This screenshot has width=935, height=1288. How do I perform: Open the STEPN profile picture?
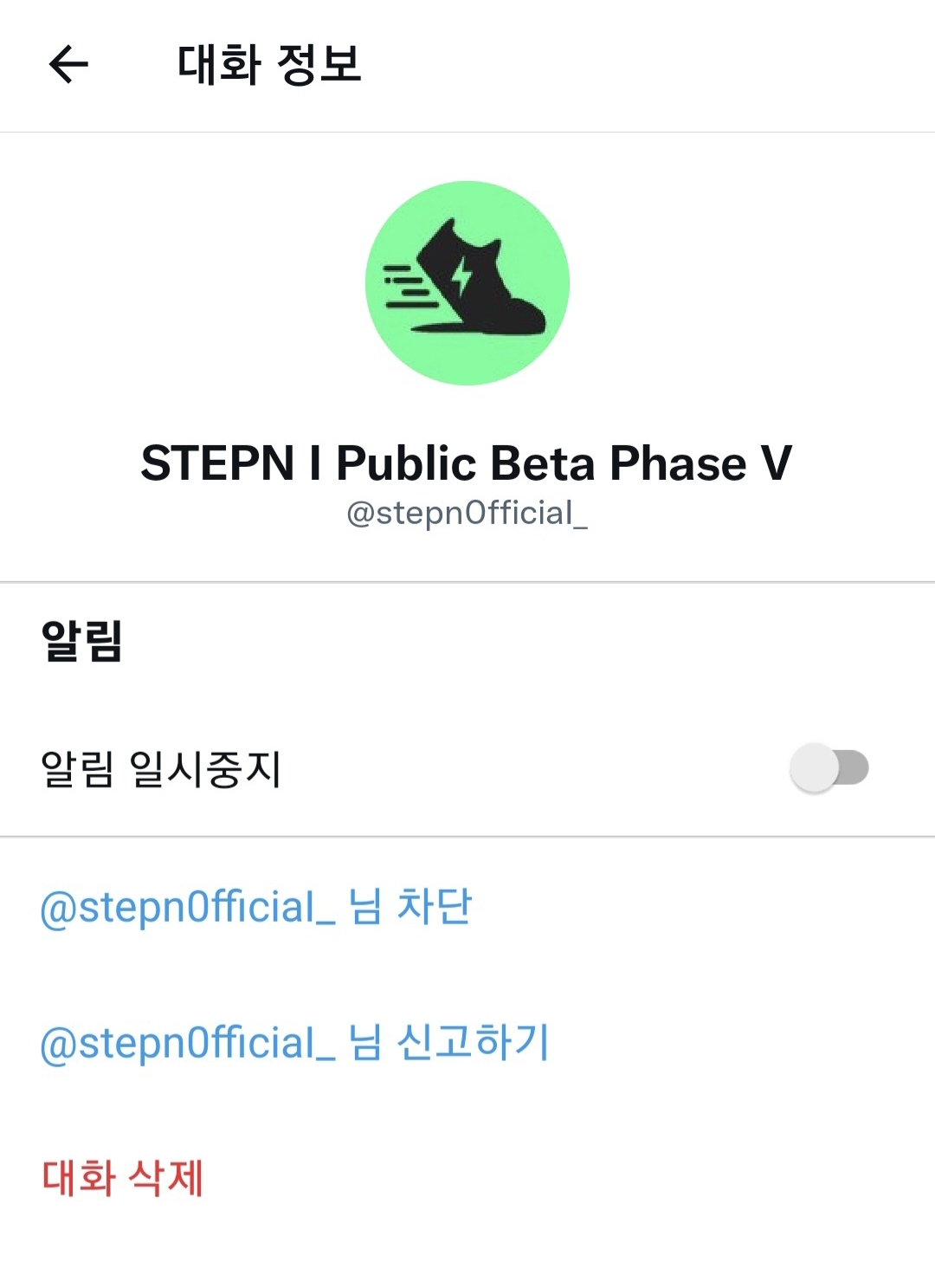coord(467,283)
